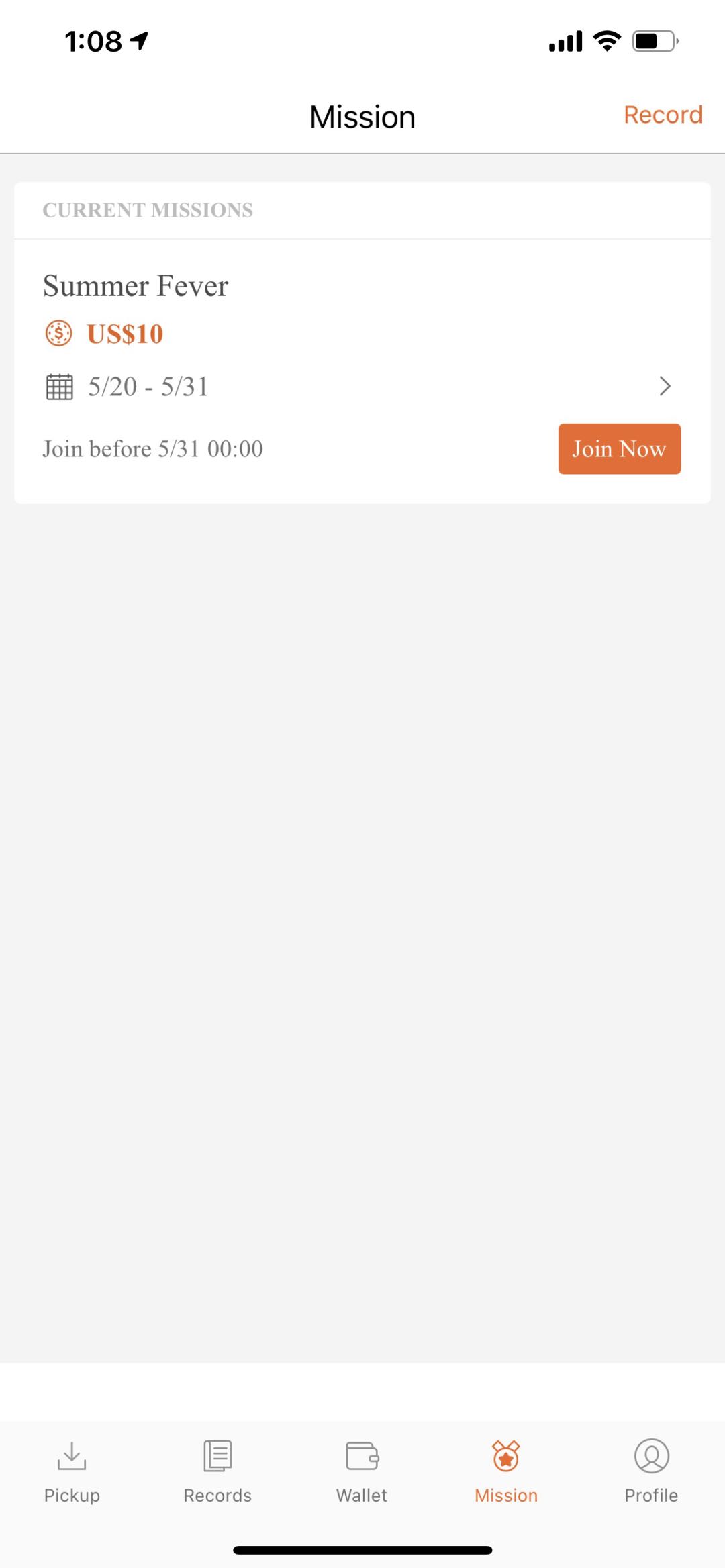Open the Record link in header
The image size is (725, 1568).
coord(663,115)
